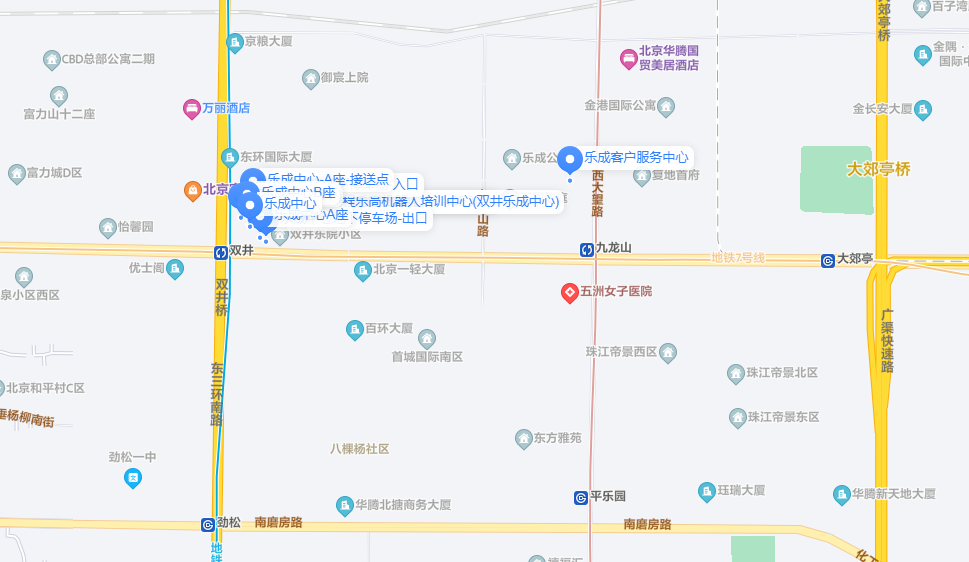Open the 劲松 subway station point

[x=207, y=523]
